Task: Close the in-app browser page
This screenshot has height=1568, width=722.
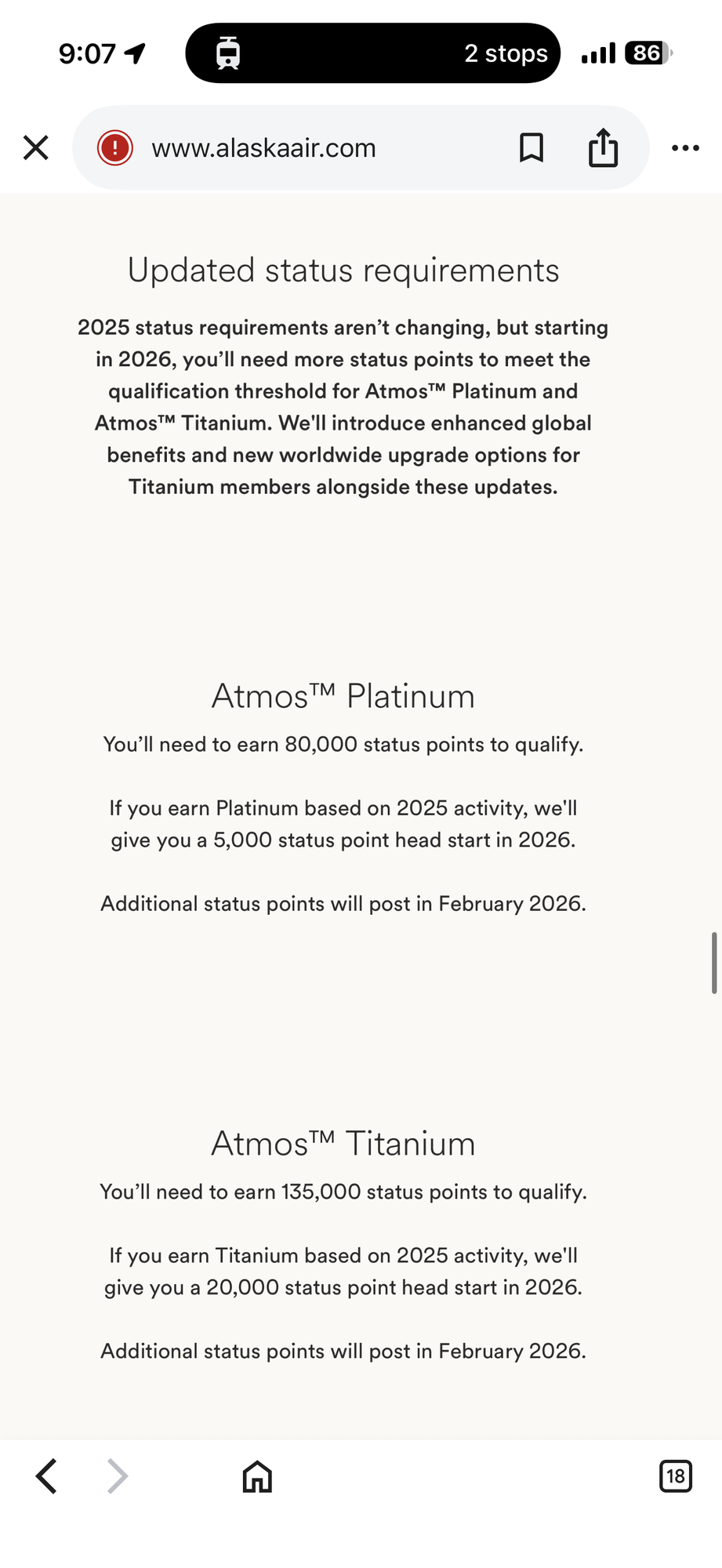Action: tap(36, 147)
